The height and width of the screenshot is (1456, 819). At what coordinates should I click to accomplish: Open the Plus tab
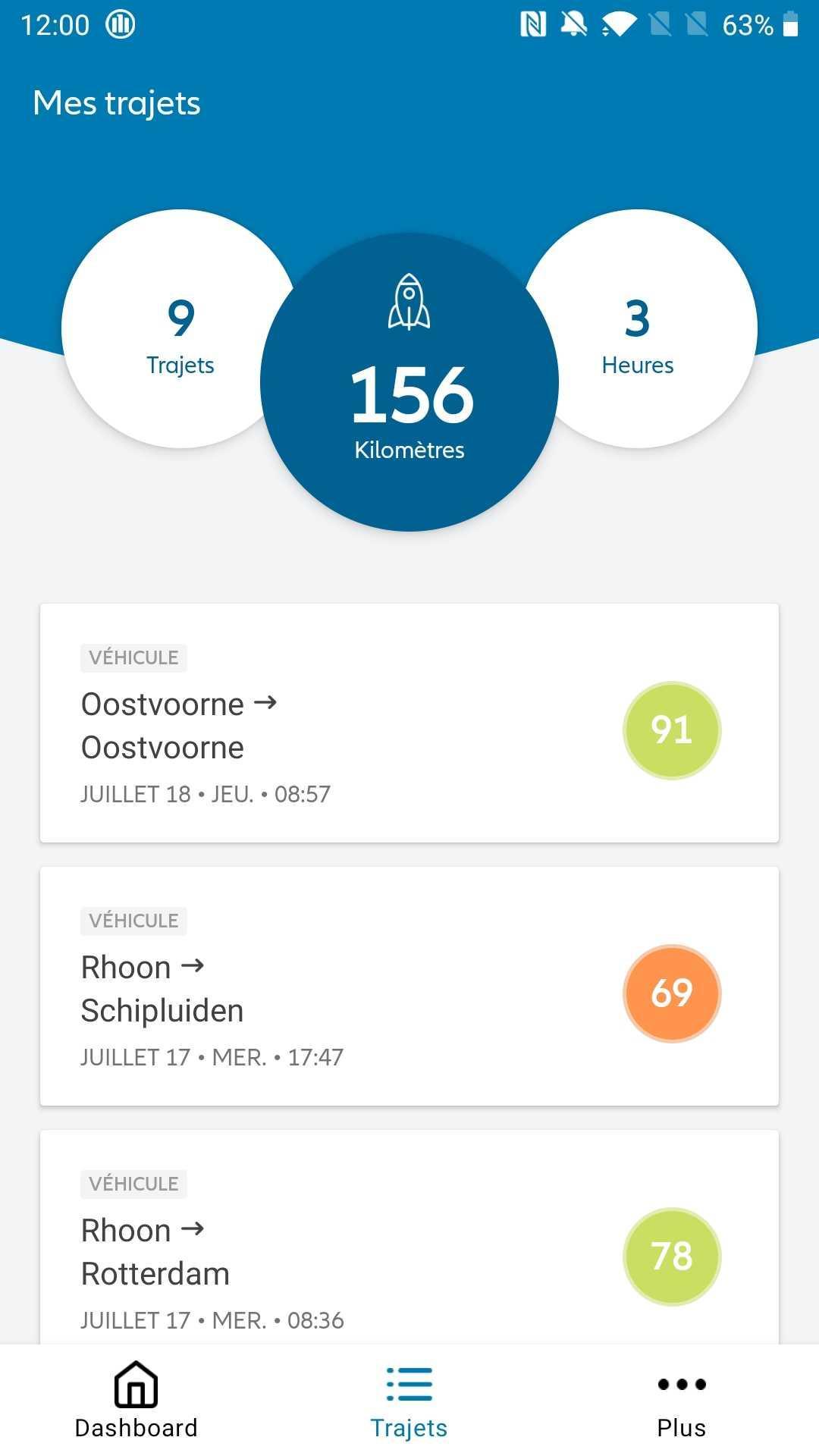point(681,1400)
